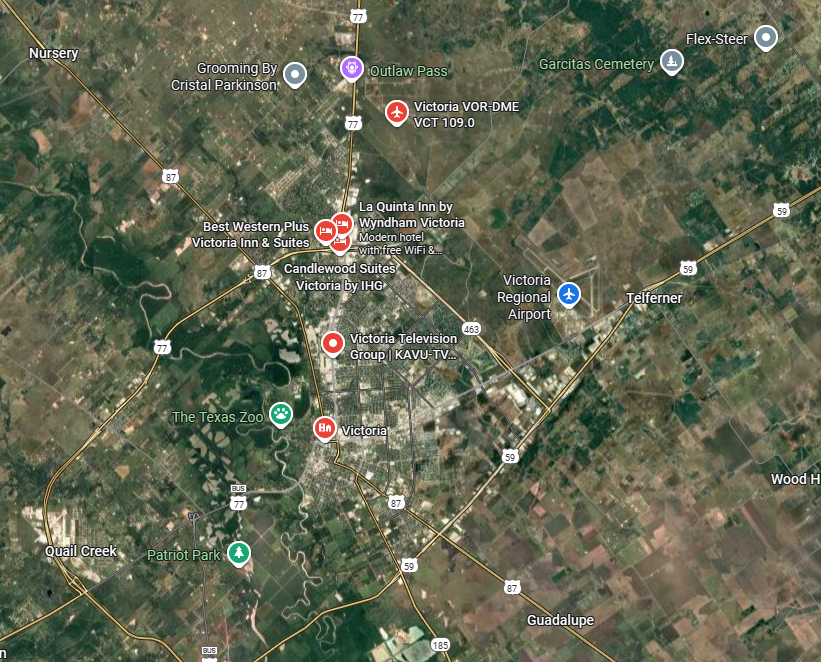This screenshot has height=662, width=821.
Task: Select the Victoria Television Group KAVU-TV marker
Action: (x=333, y=342)
